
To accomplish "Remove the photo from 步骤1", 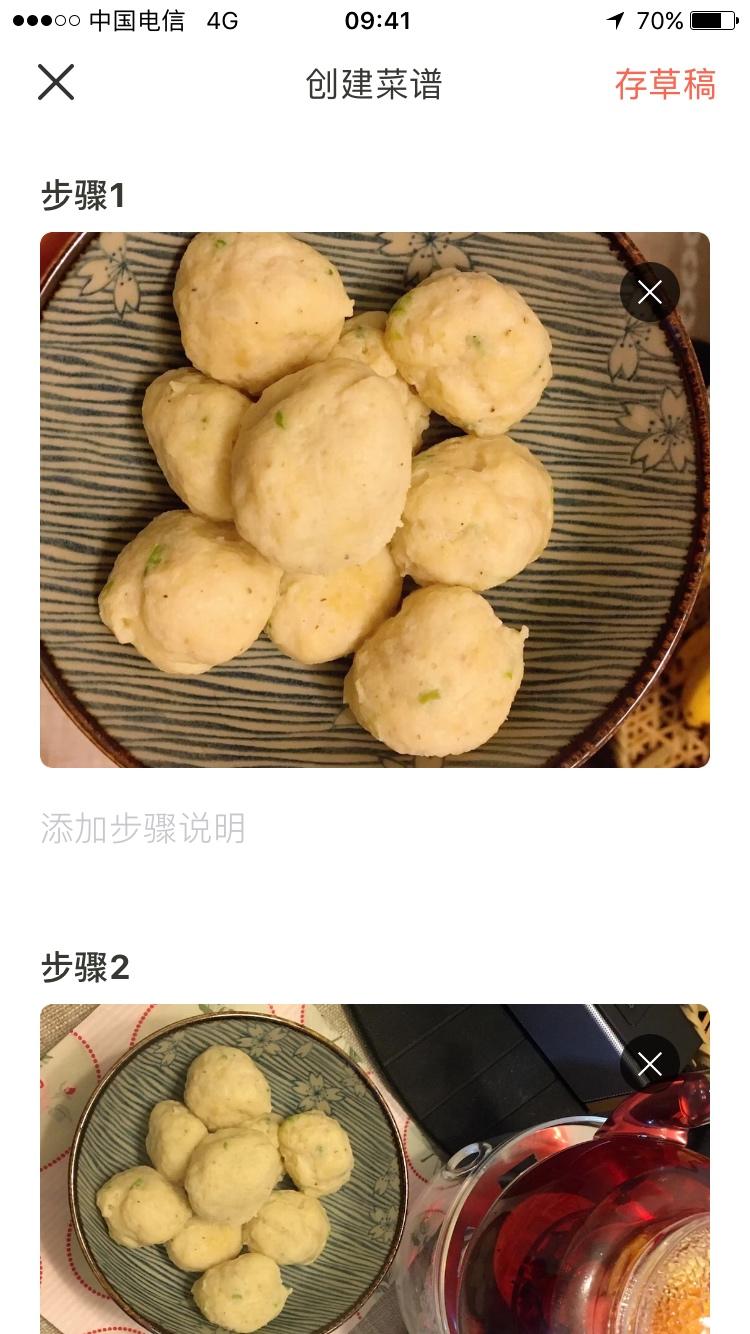I will click(x=650, y=292).
